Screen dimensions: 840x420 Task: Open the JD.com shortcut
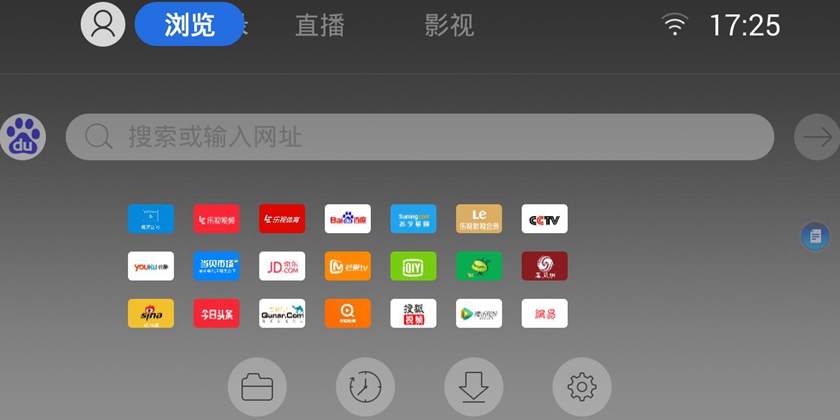coord(282,266)
